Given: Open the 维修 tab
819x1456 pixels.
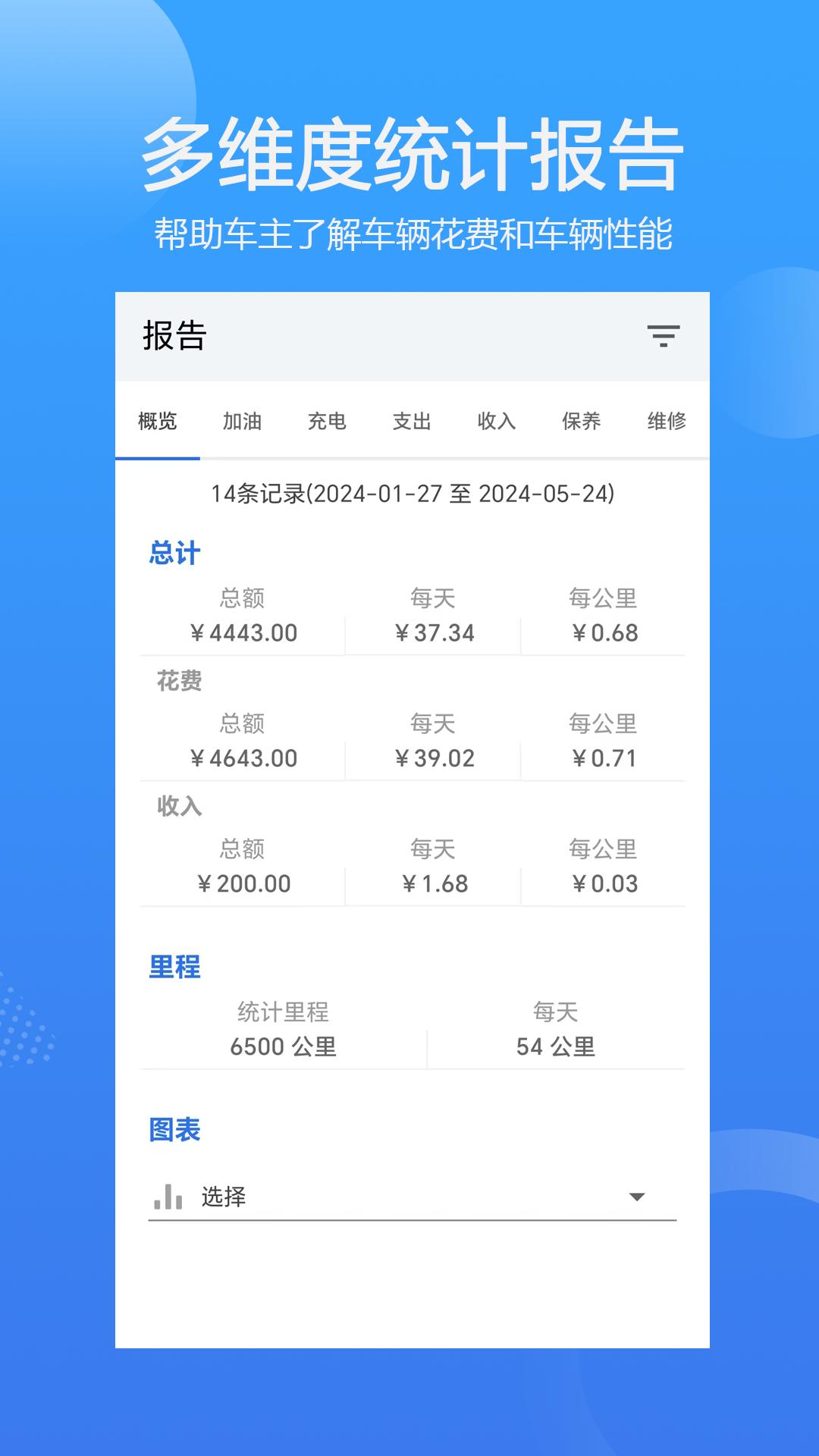Looking at the screenshot, I should [x=665, y=422].
